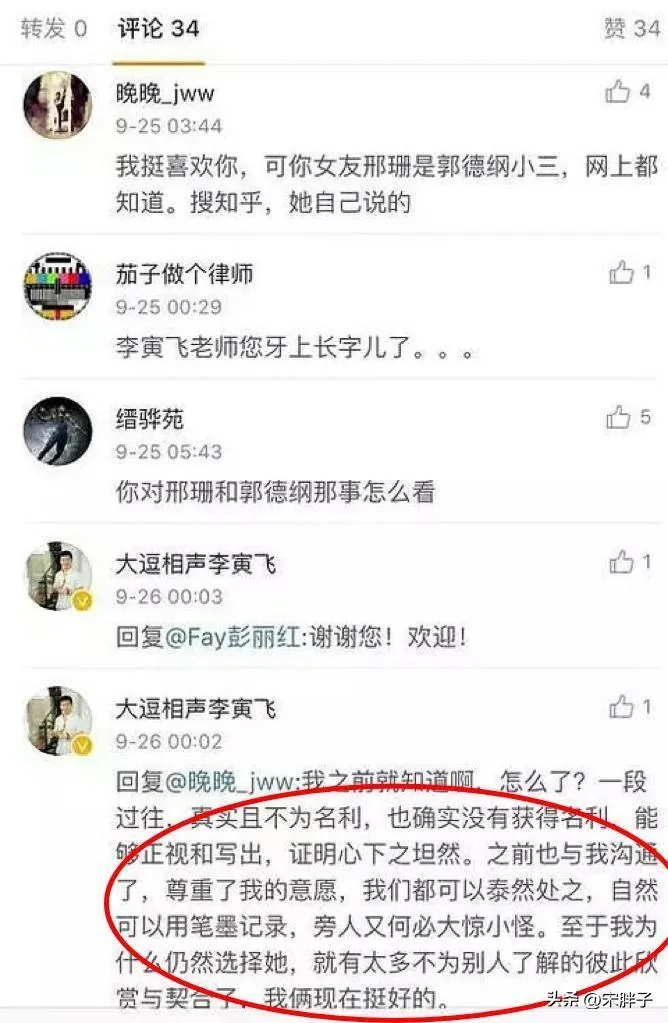Switch to the 评论 34 tab
Image resolution: width=668 pixels, height=1023 pixels.
[158, 29]
